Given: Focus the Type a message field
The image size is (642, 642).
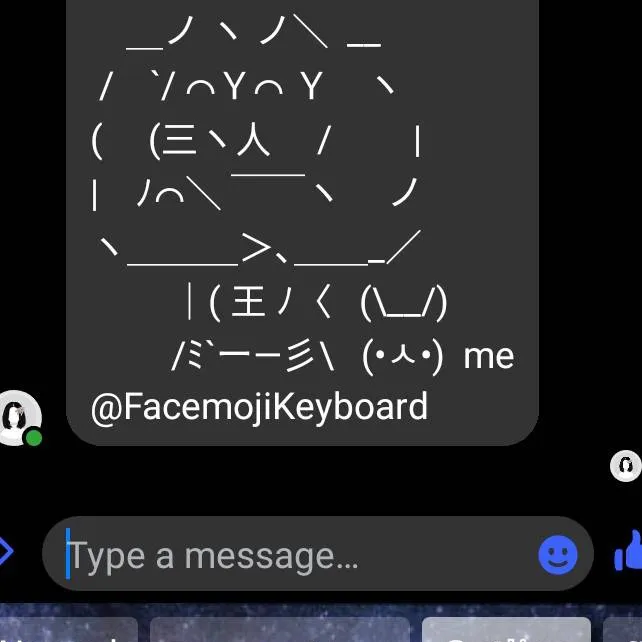Looking at the screenshot, I should 290,555.
